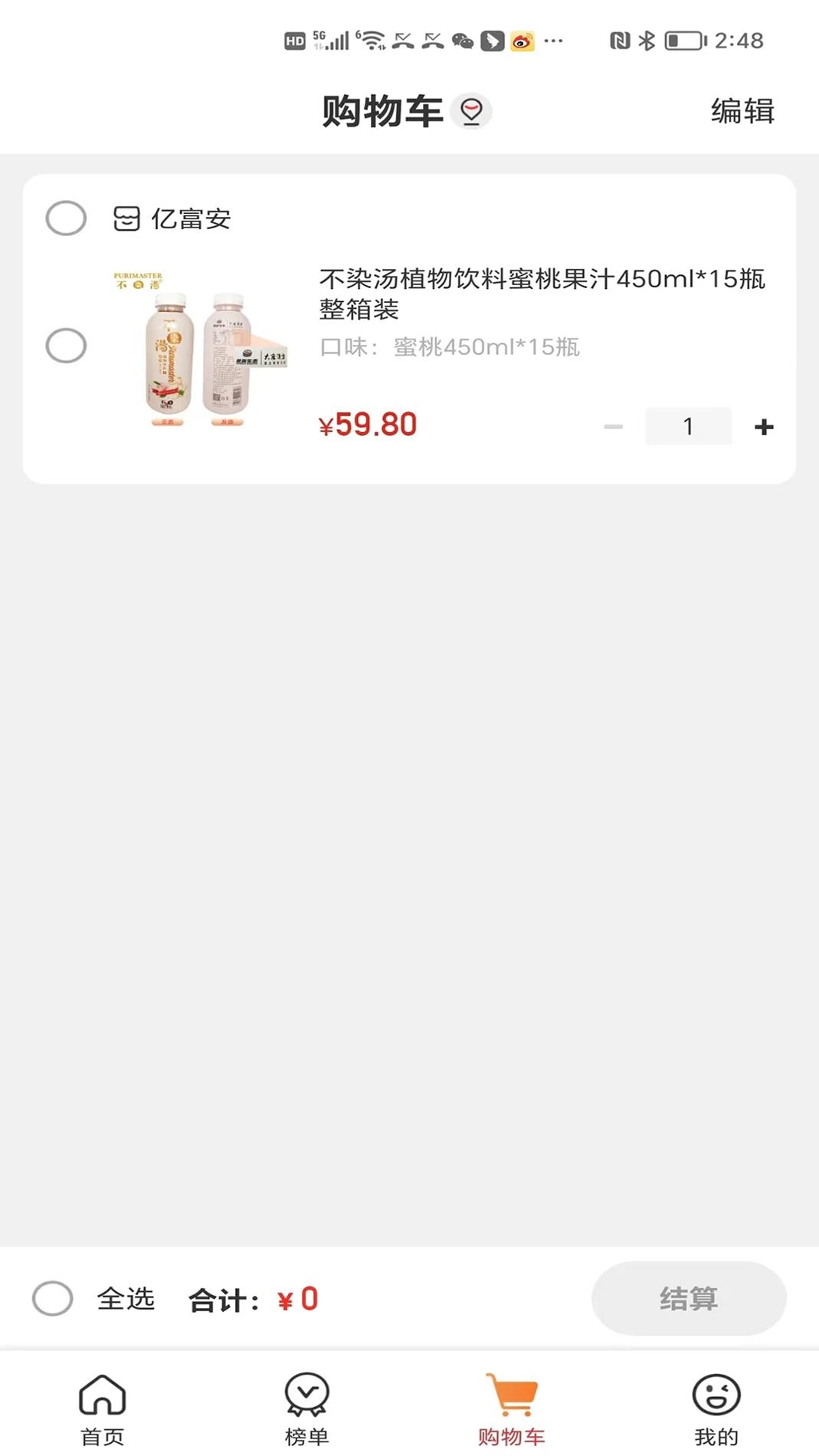Open the icon beside the 购物车 title
The width and height of the screenshot is (819, 1456).
[x=471, y=111]
